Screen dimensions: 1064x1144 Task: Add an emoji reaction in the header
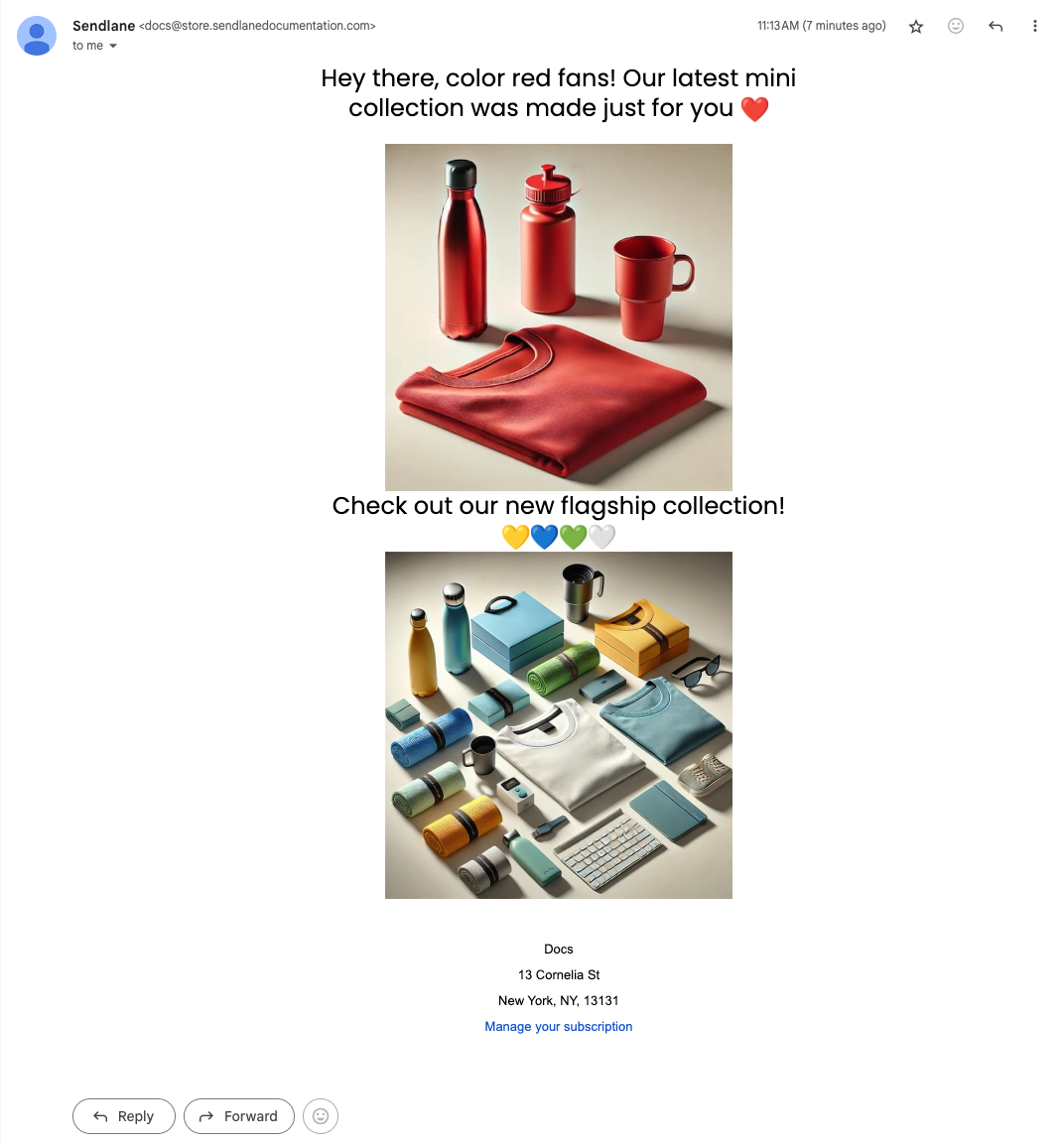click(x=956, y=26)
